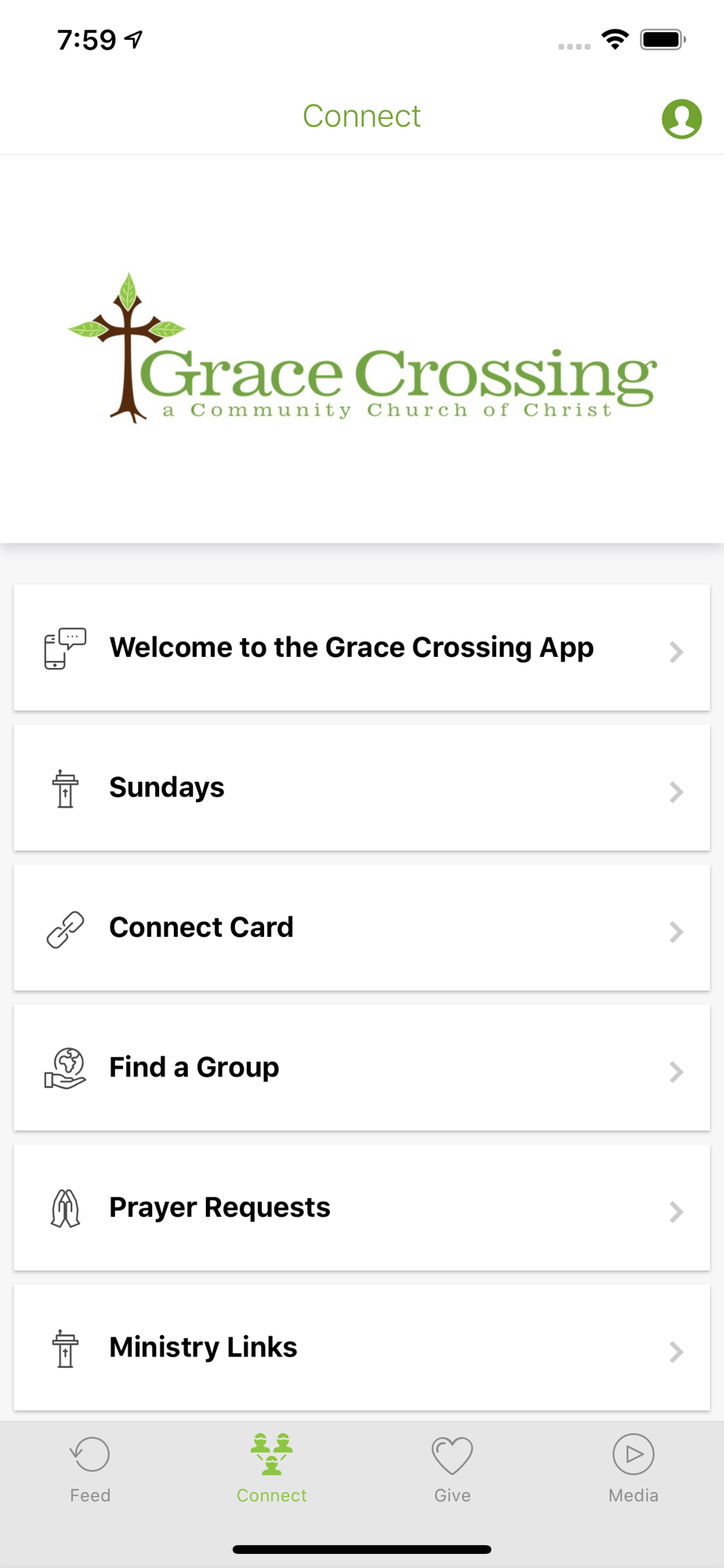
Task: Open the Sundays row
Action: pos(362,788)
